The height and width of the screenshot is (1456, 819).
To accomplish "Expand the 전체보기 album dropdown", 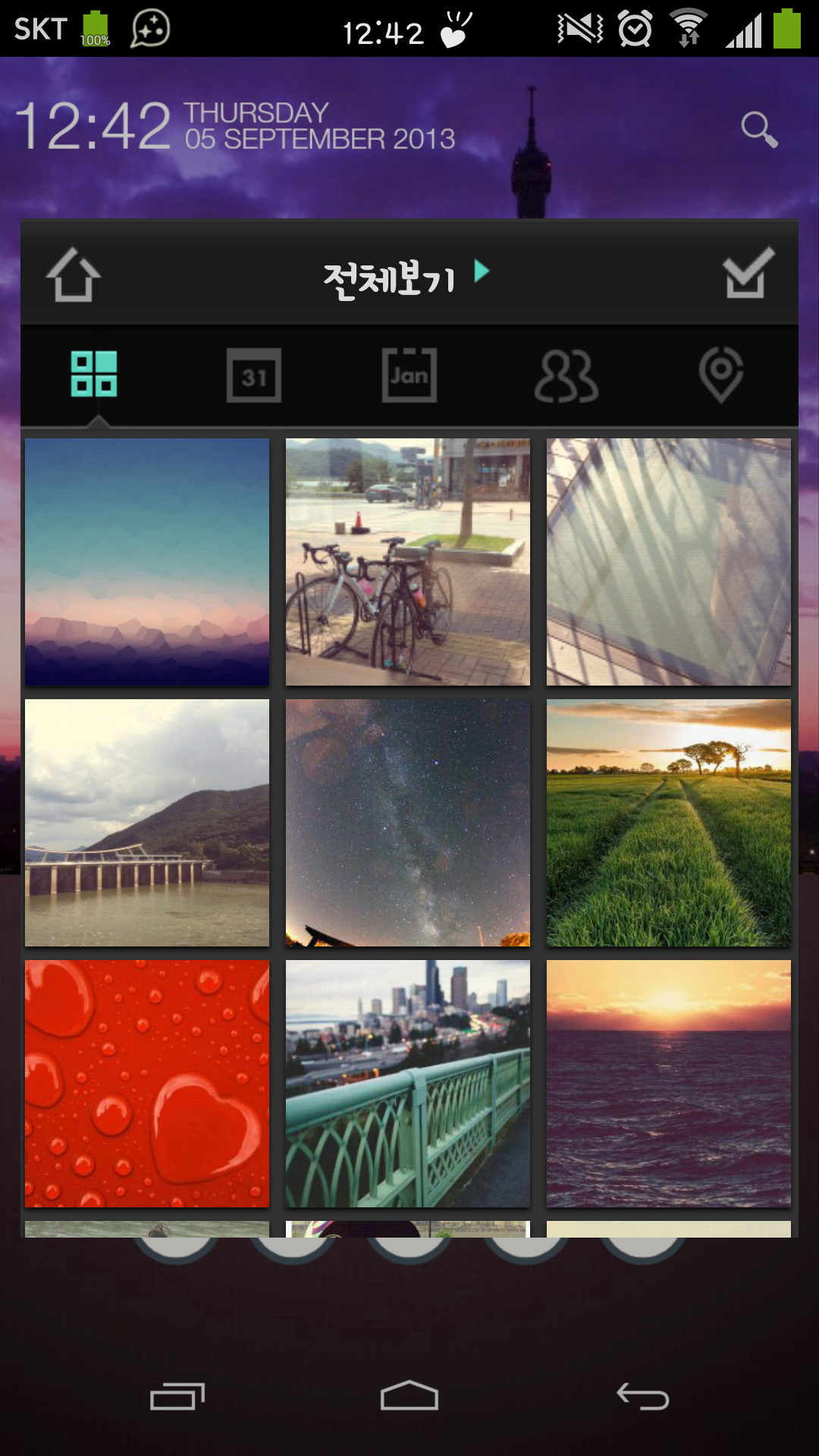I will coord(406,277).
